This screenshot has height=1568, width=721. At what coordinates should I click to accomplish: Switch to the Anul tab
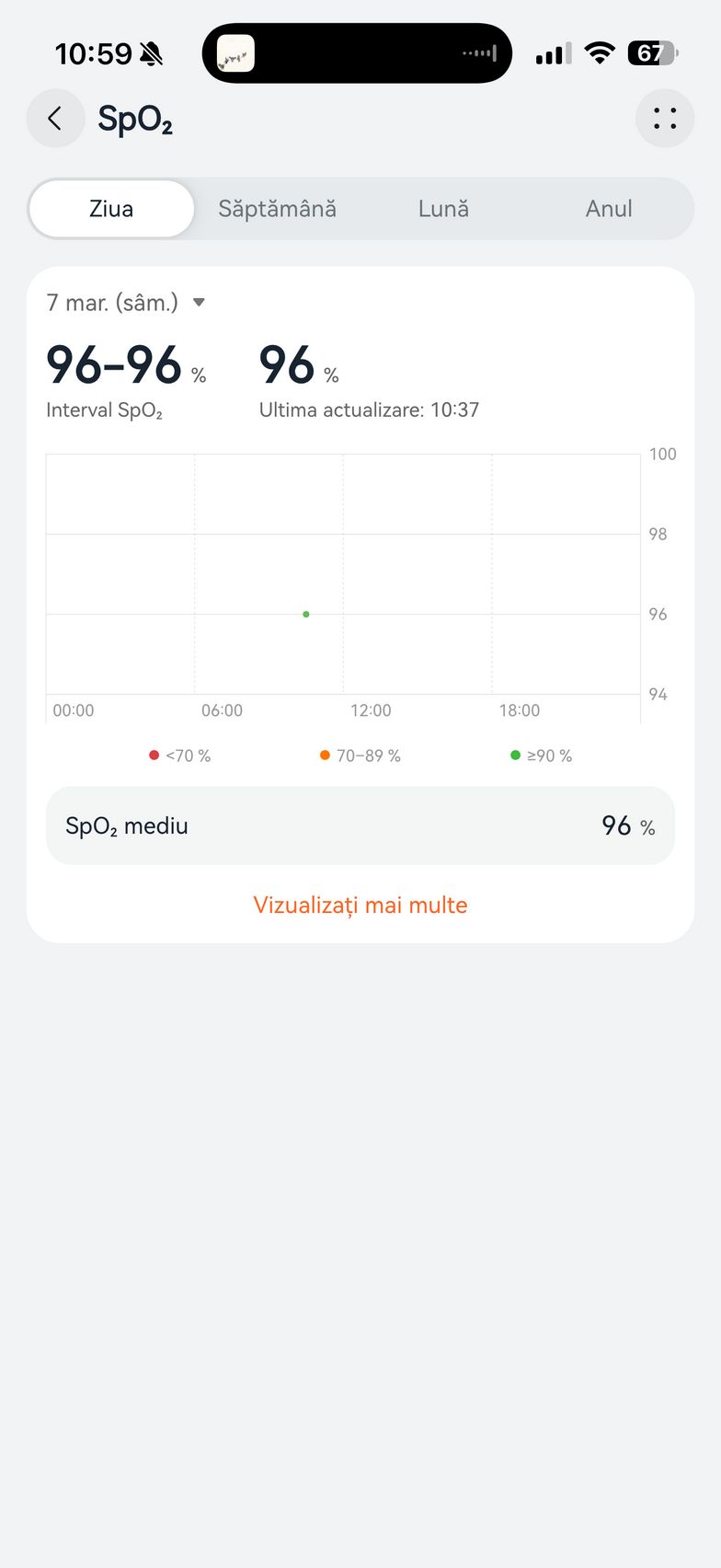click(609, 209)
